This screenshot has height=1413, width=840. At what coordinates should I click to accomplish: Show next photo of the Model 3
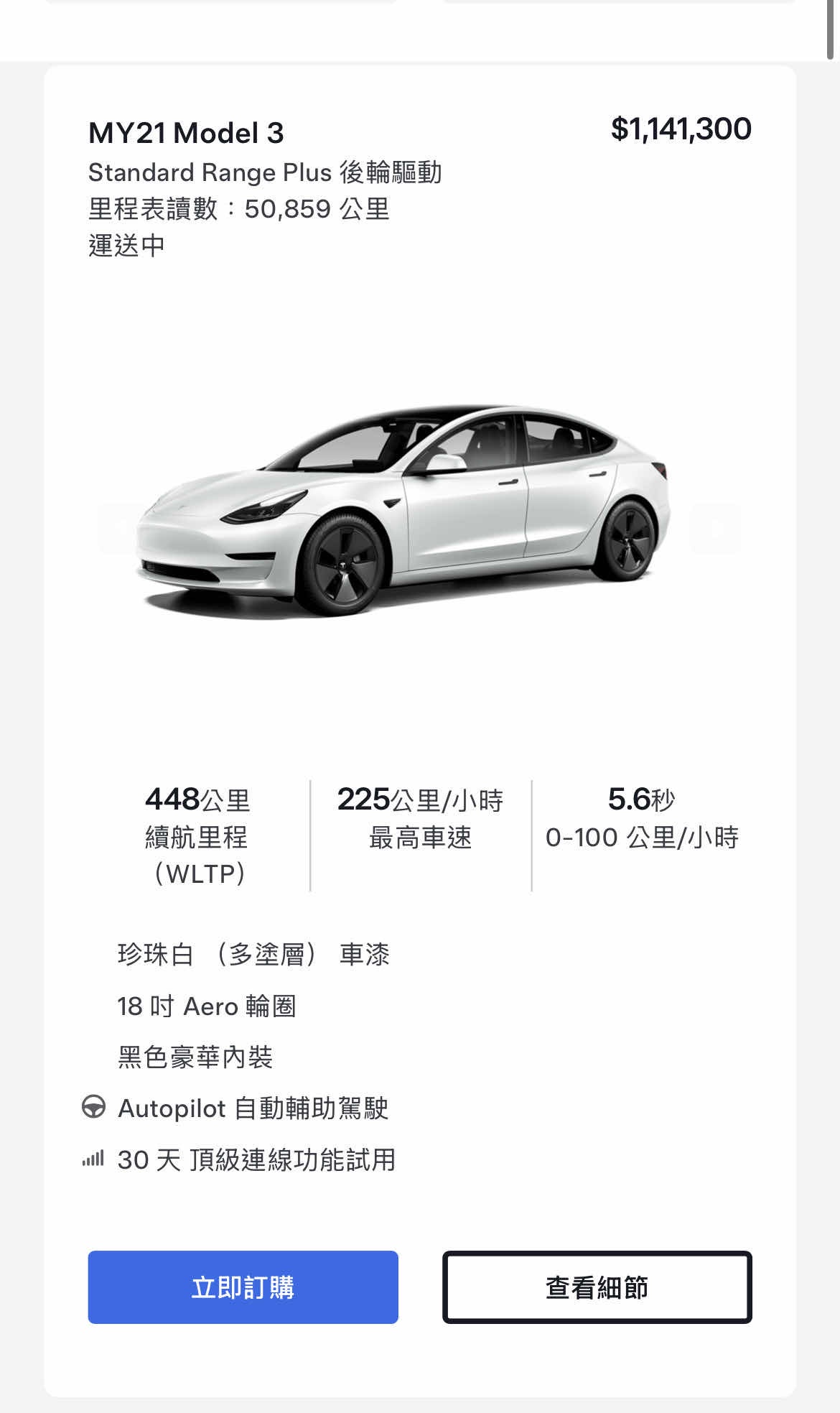pyautogui.click(x=714, y=529)
